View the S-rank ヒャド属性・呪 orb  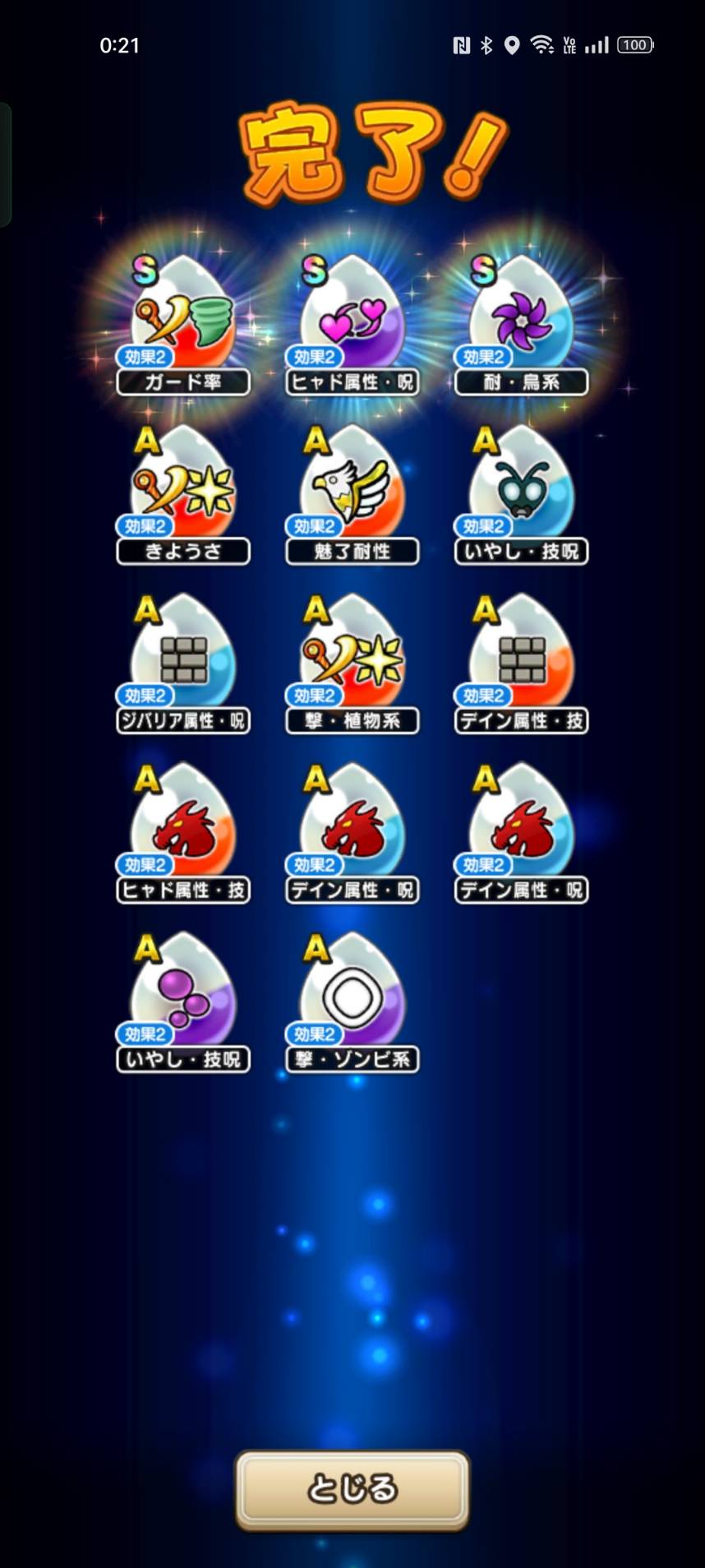click(352, 317)
